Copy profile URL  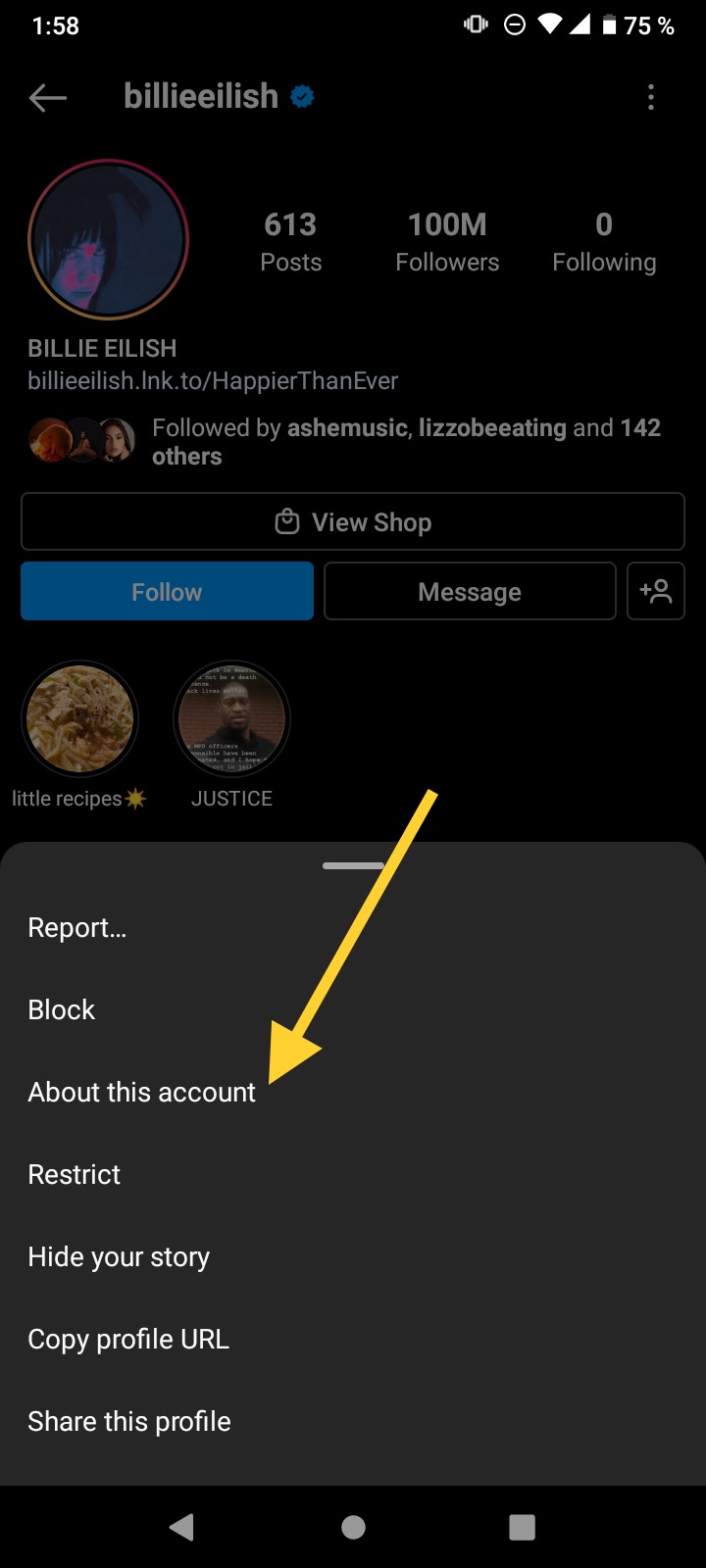click(x=128, y=1339)
